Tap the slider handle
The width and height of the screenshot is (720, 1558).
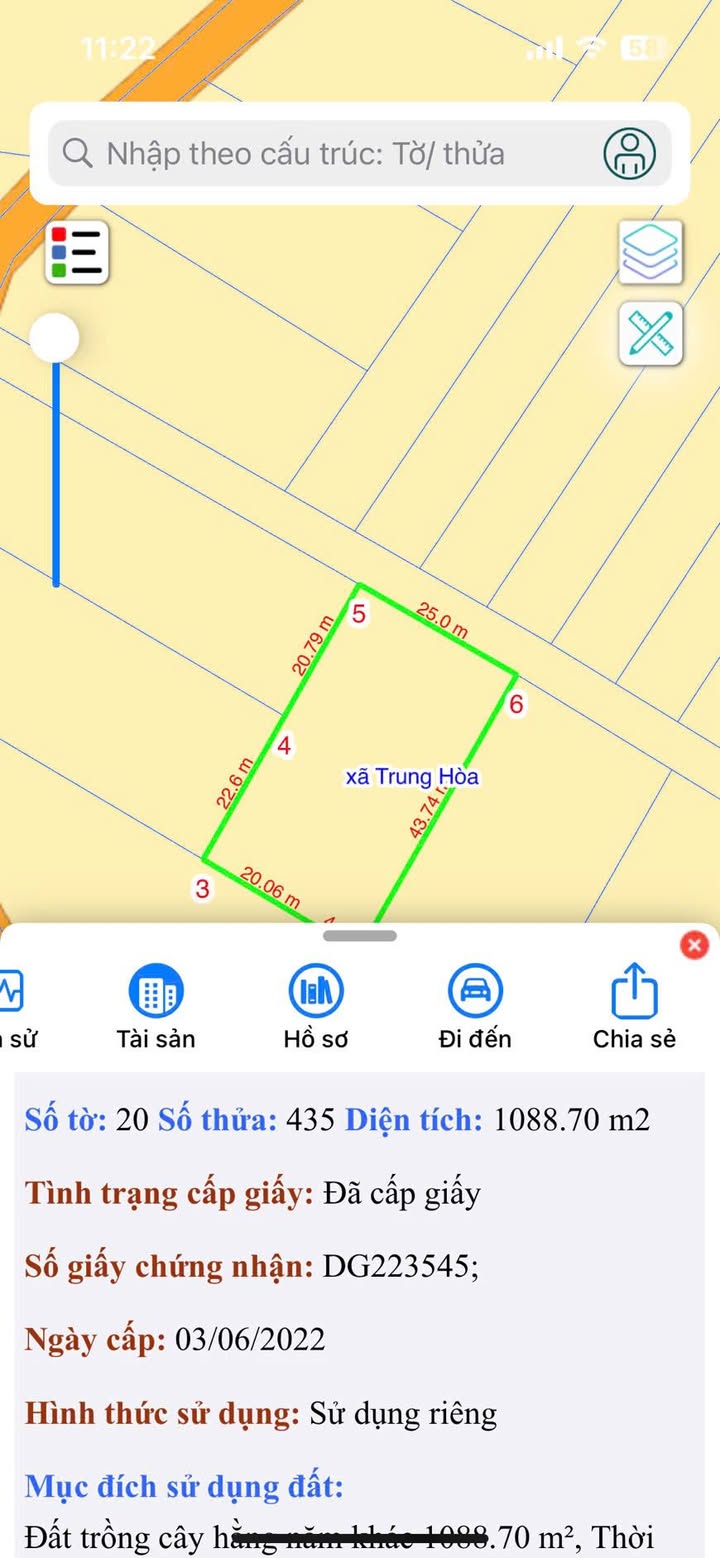click(x=54, y=338)
